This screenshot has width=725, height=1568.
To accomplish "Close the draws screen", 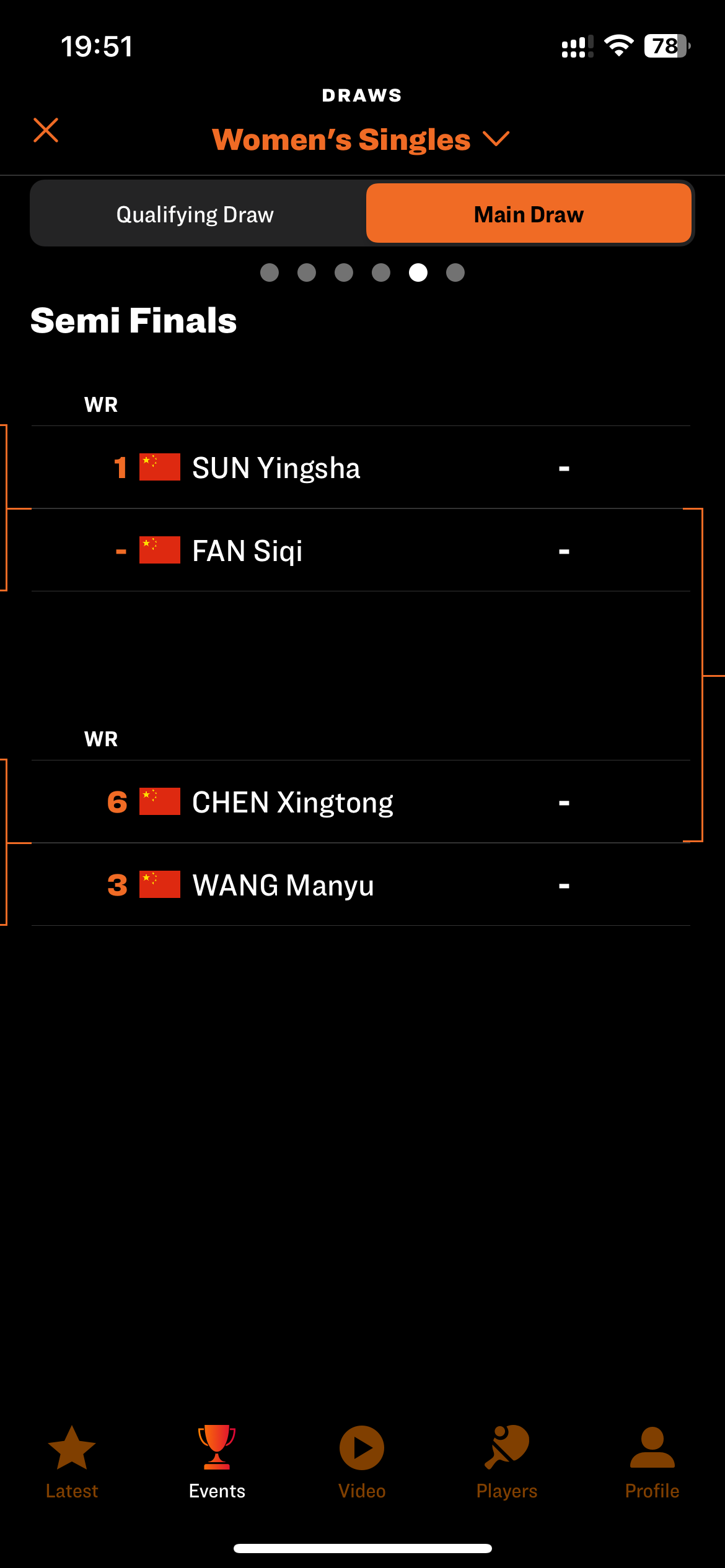I will click(46, 131).
